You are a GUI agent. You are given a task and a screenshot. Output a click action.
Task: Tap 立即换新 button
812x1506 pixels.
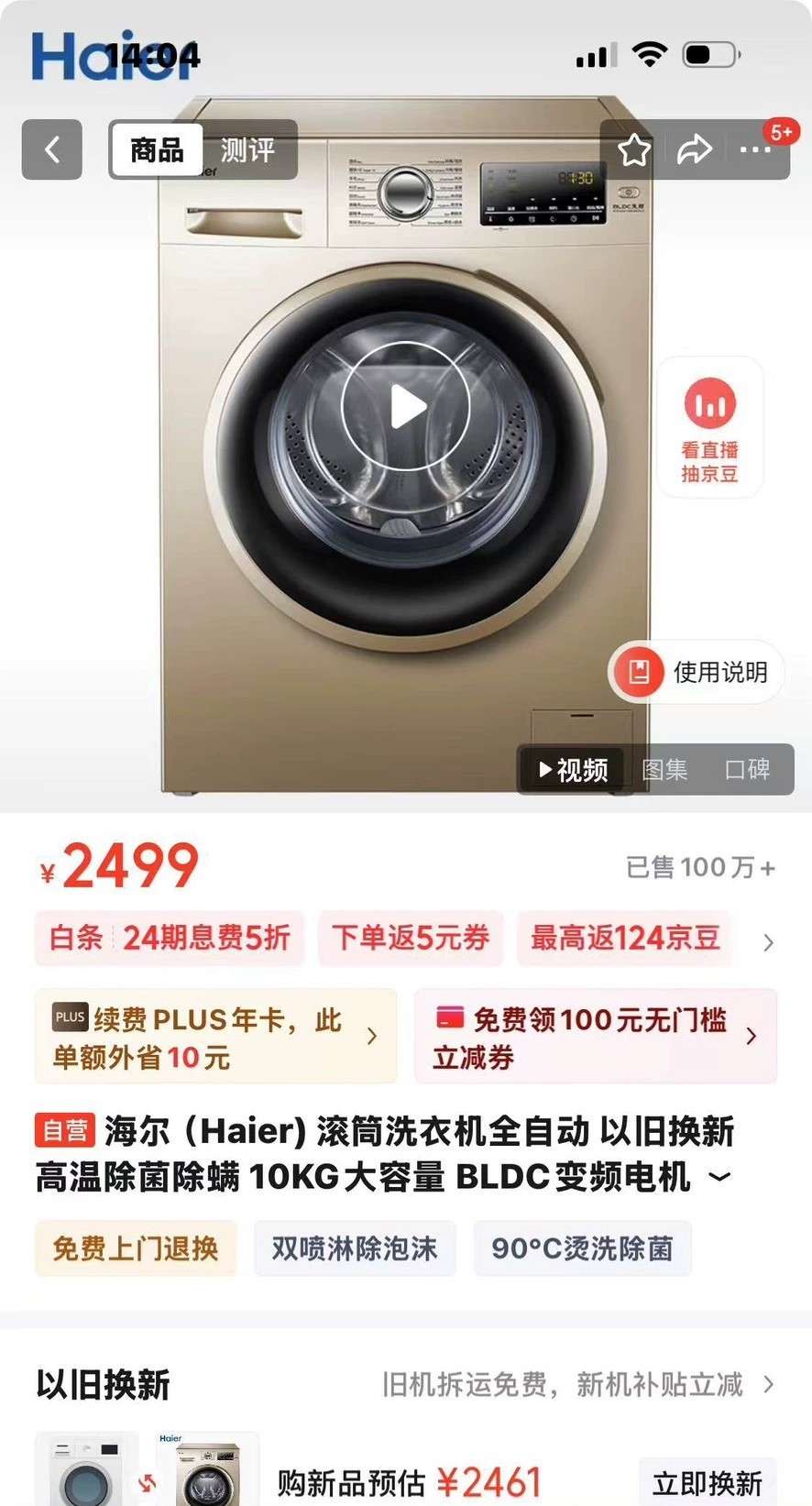708,1482
